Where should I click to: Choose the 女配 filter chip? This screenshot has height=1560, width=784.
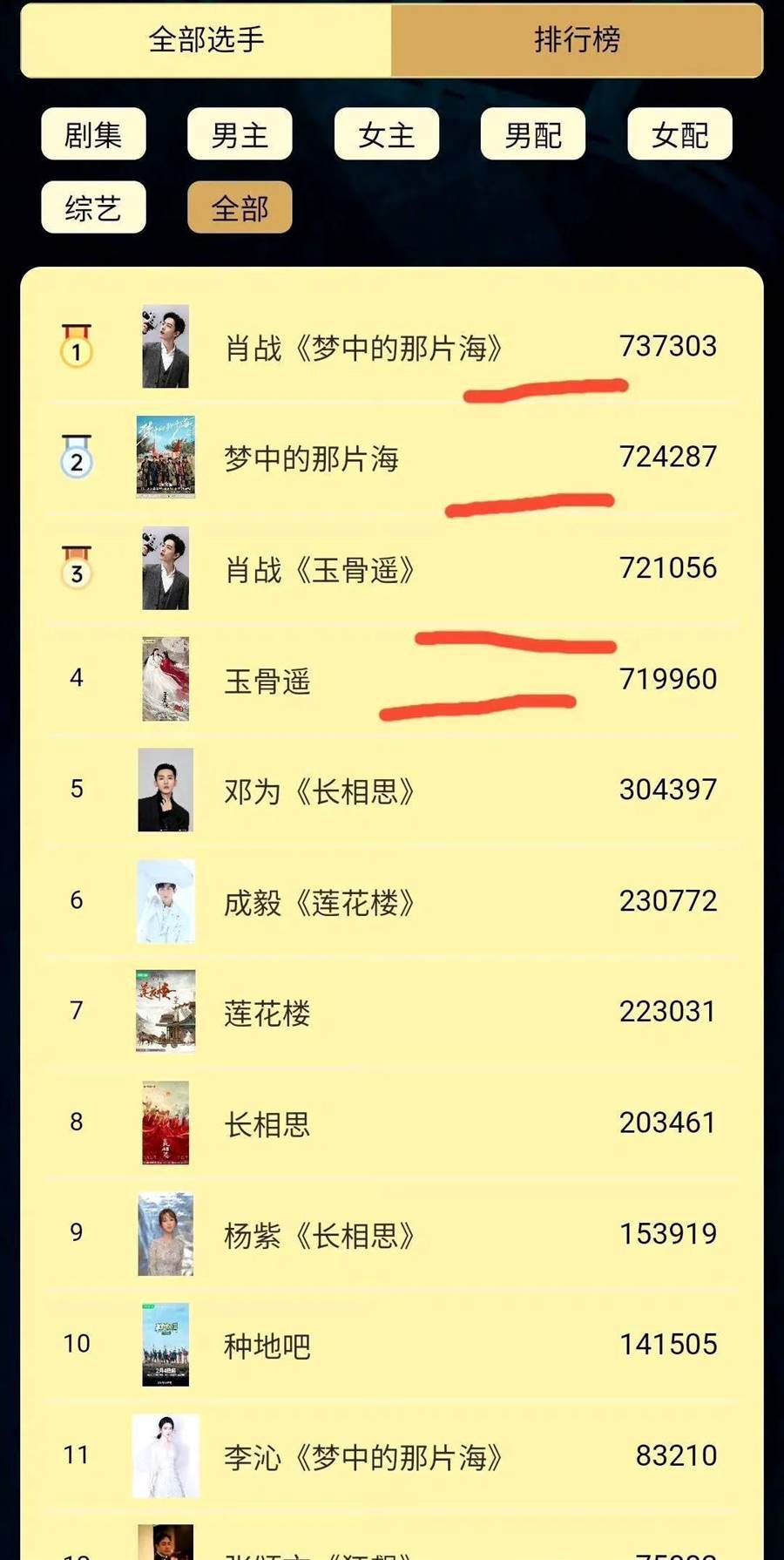679,135
